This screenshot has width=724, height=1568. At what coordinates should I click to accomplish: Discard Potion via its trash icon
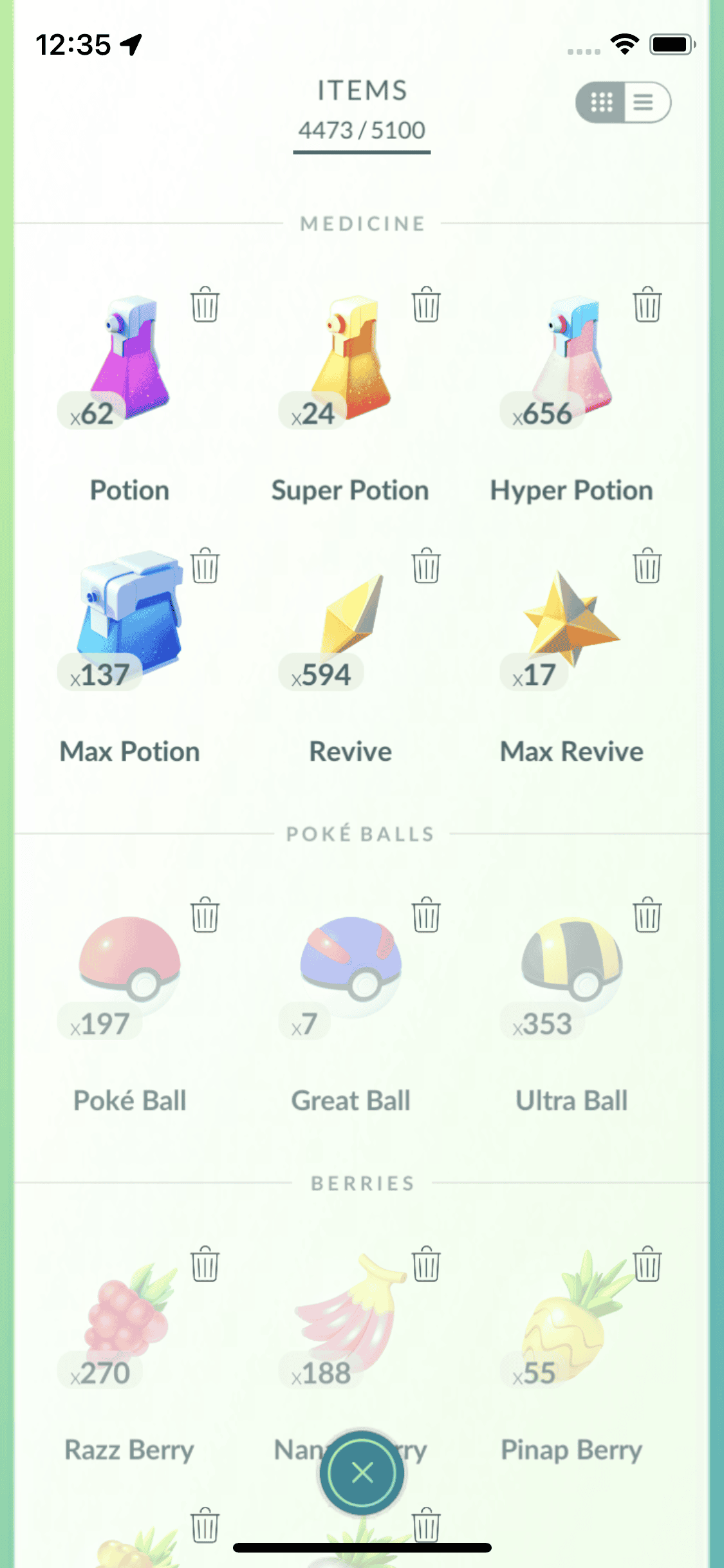205,304
